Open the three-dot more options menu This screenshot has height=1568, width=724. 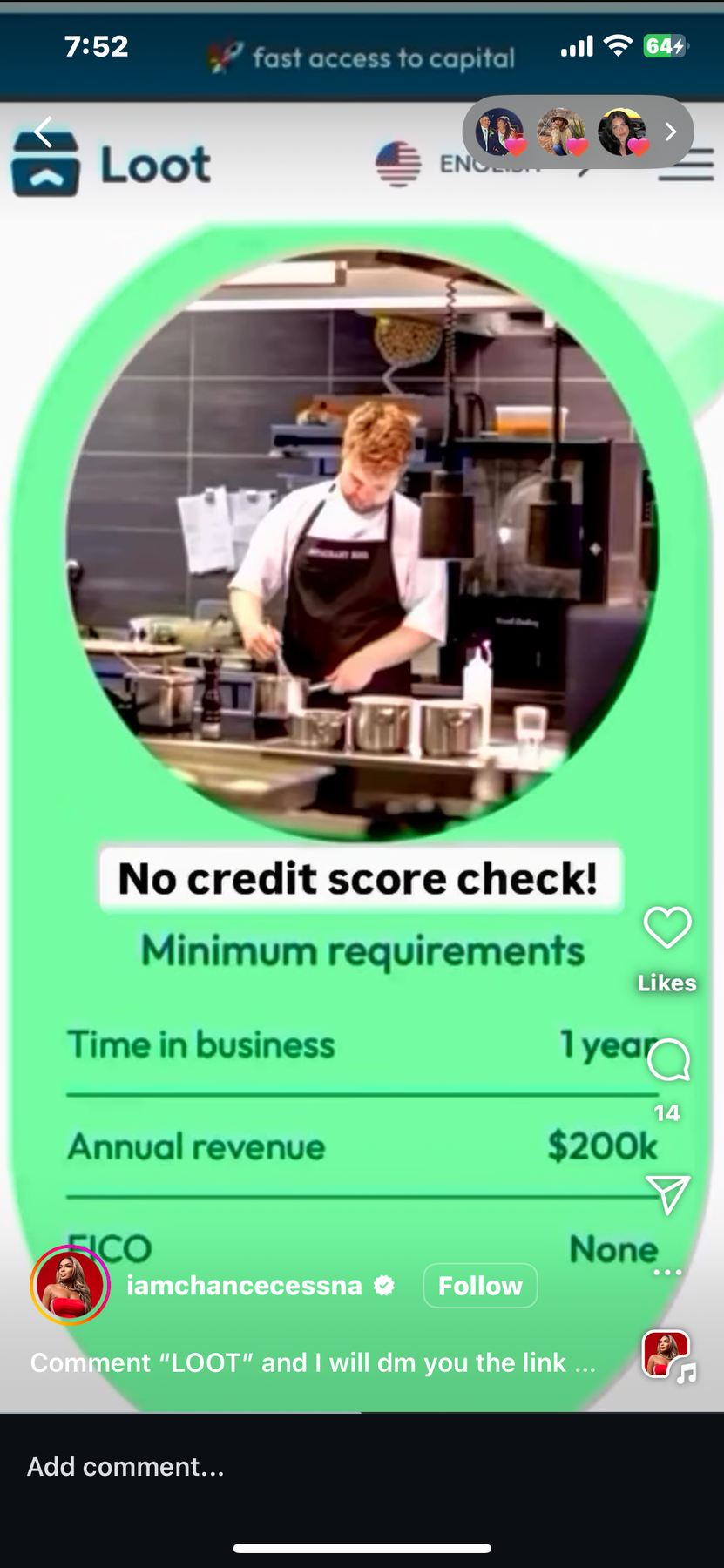pos(667,1273)
